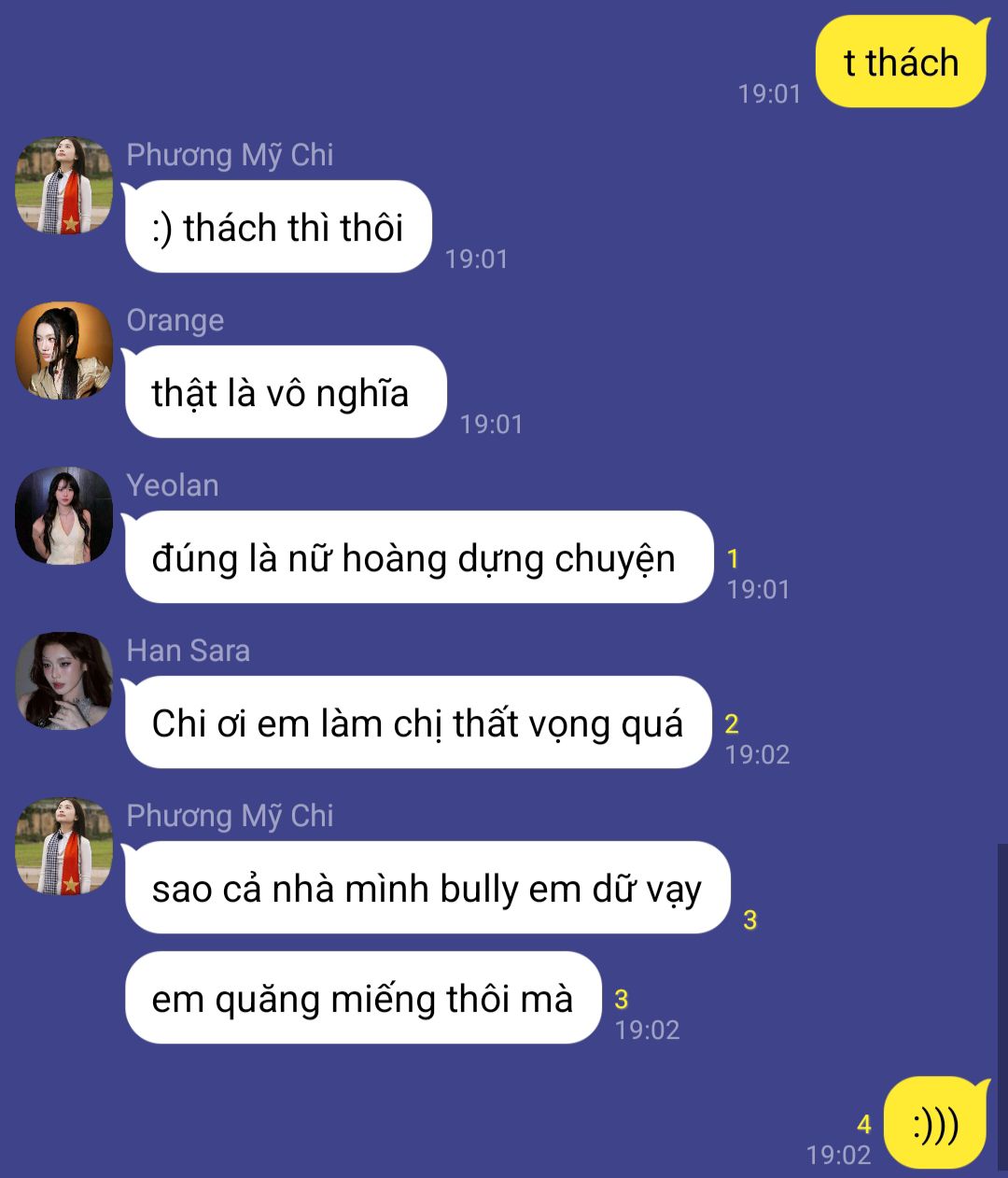
Task: View Yeolan's profile avatar
Action: (x=63, y=516)
